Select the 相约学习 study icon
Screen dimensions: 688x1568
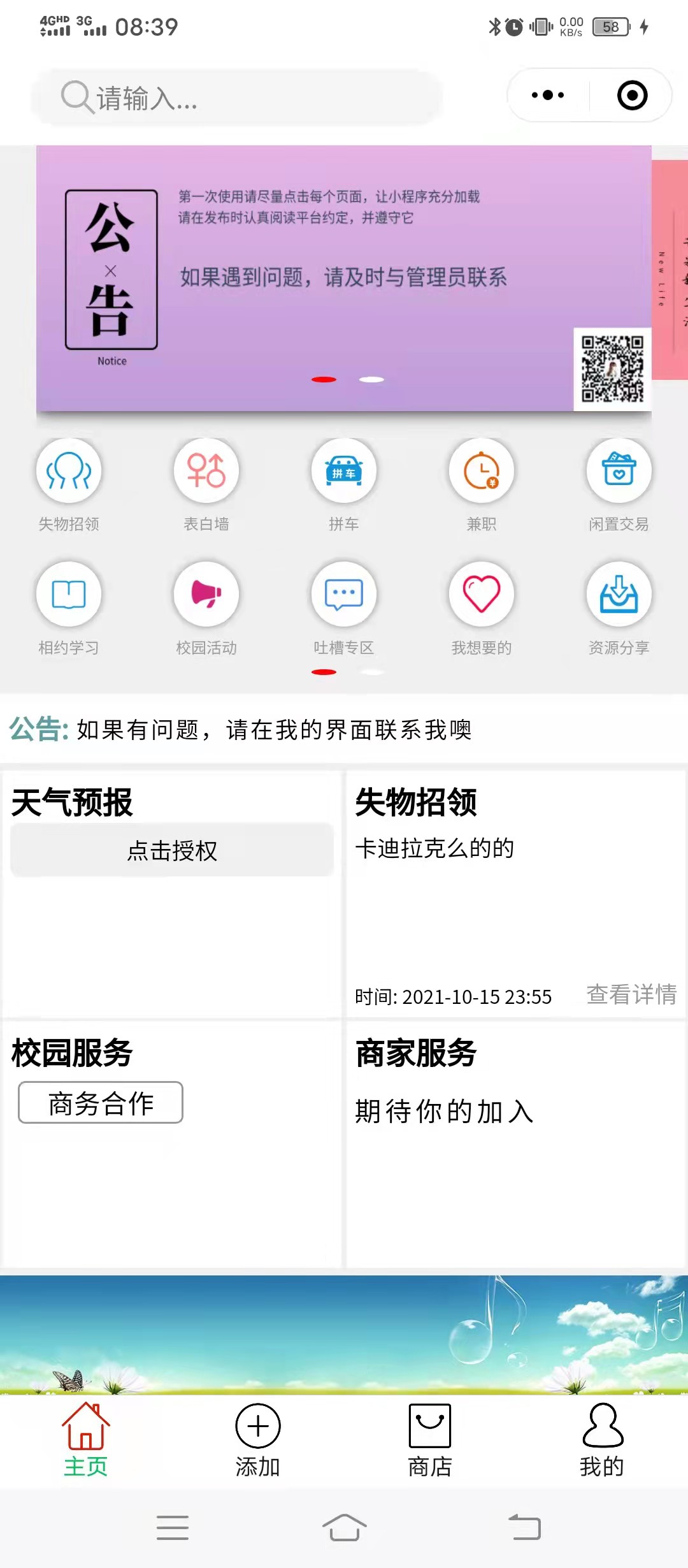[x=69, y=593]
